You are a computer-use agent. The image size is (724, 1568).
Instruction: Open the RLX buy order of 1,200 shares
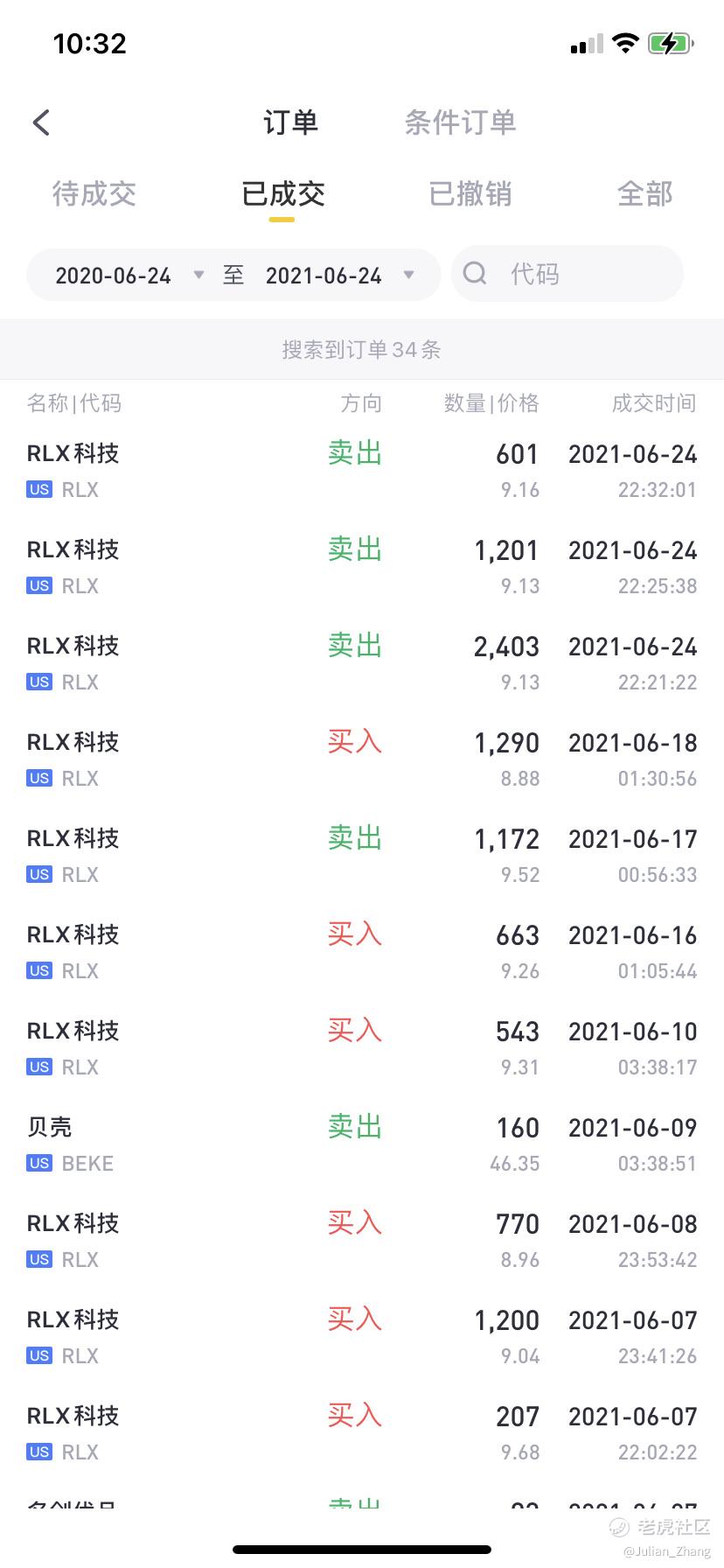coord(362,1337)
